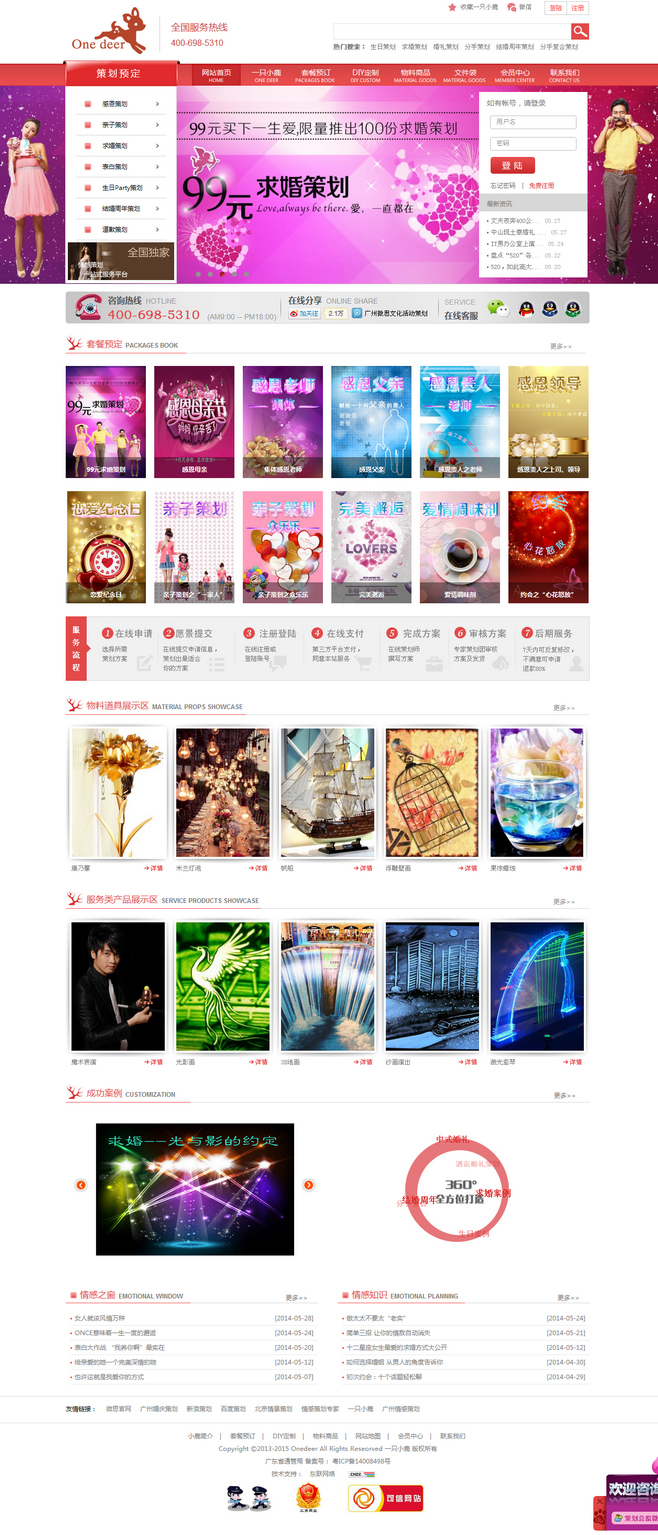Tap the right arrow on 成功案例 slider
This screenshot has width=658, height=1535.
pos(309,1185)
